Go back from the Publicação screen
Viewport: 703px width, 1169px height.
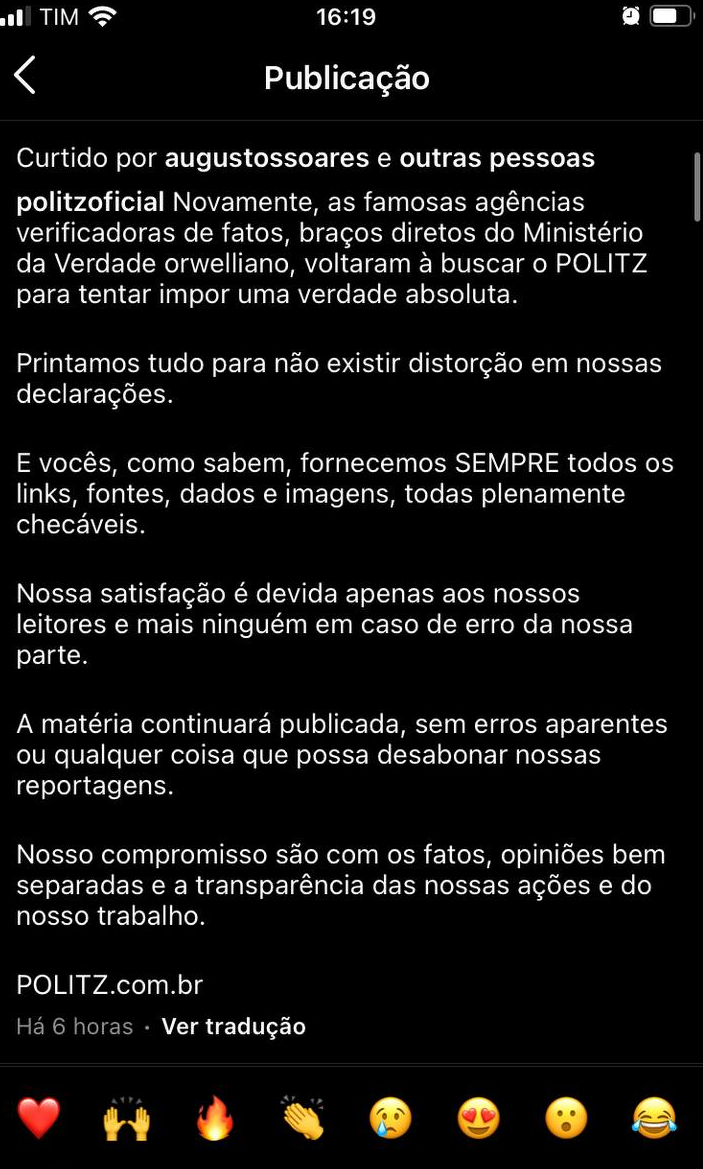point(25,77)
